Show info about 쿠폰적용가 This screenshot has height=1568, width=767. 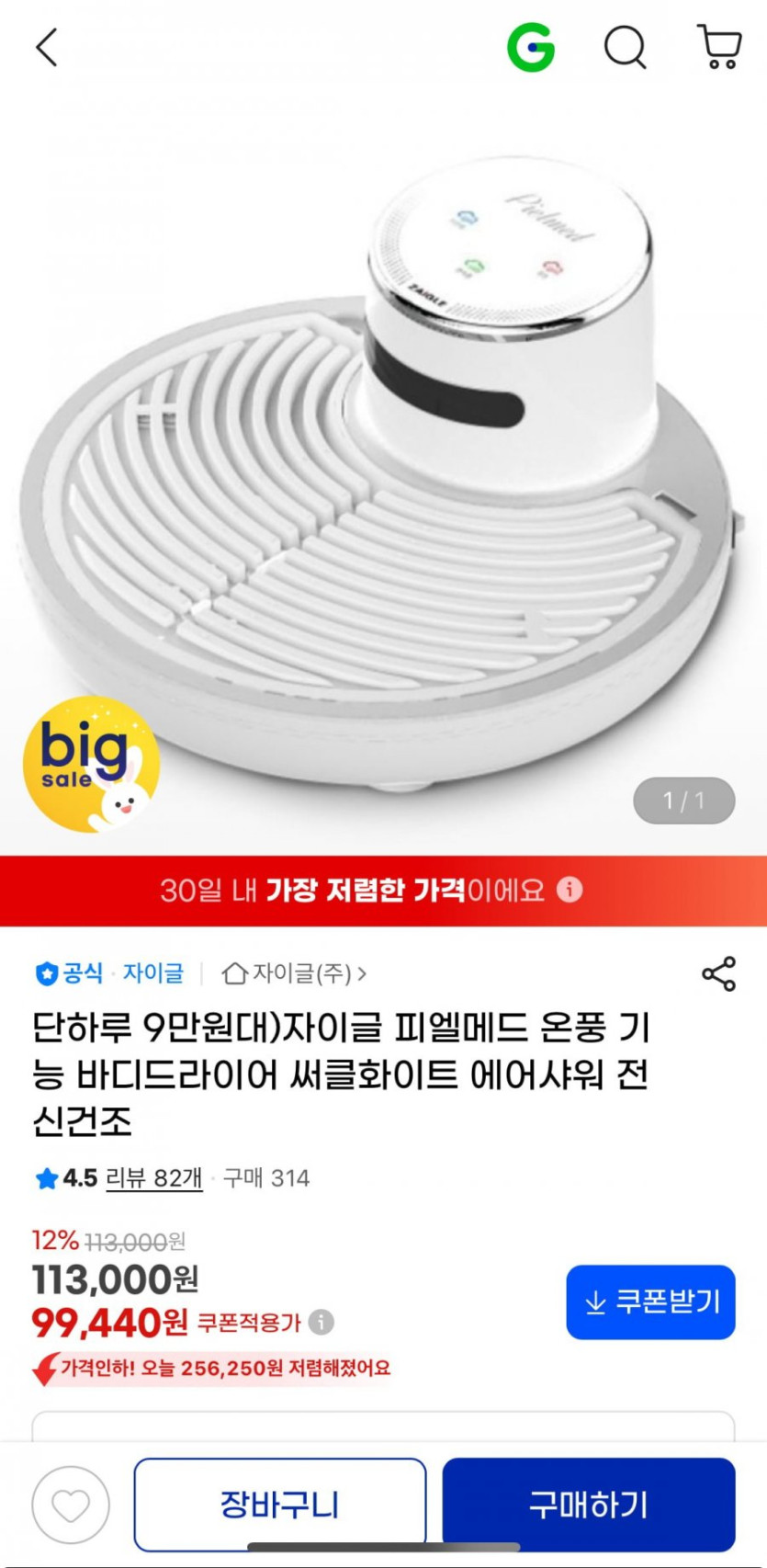point(321,1323)
